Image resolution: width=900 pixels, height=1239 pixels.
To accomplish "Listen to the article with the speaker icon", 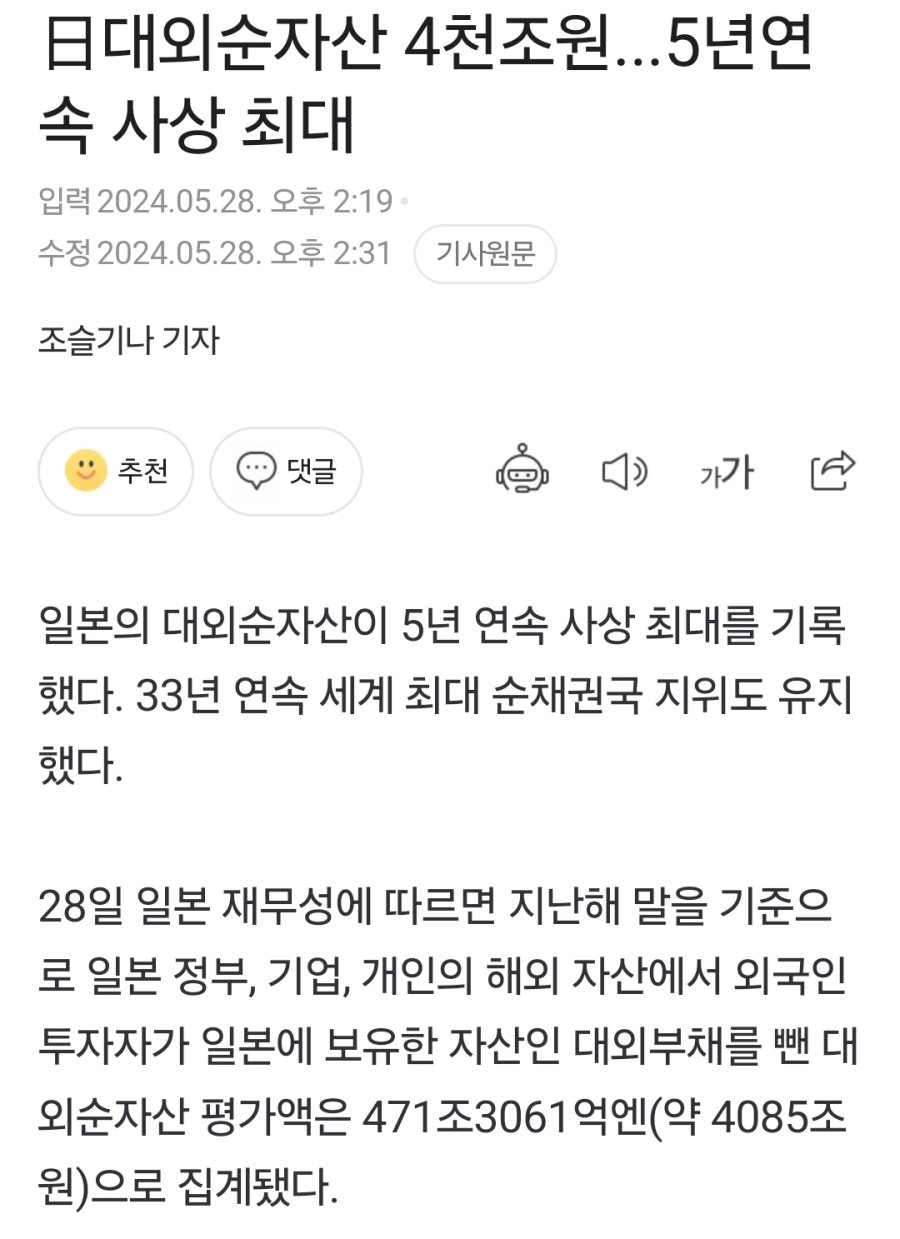I will (624, 471).
